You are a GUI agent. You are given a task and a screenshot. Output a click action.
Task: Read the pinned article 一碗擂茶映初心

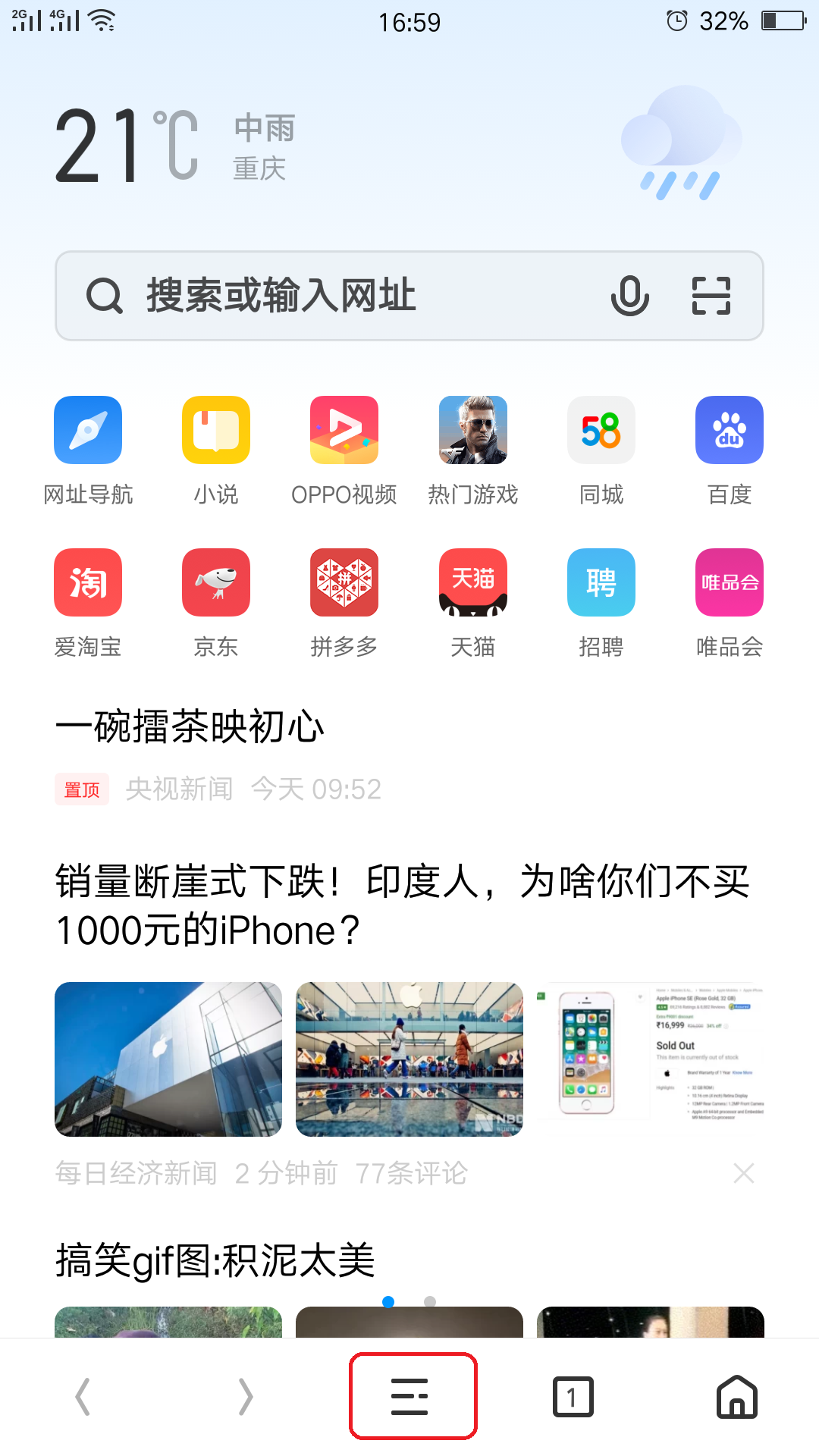click(190, 726)
